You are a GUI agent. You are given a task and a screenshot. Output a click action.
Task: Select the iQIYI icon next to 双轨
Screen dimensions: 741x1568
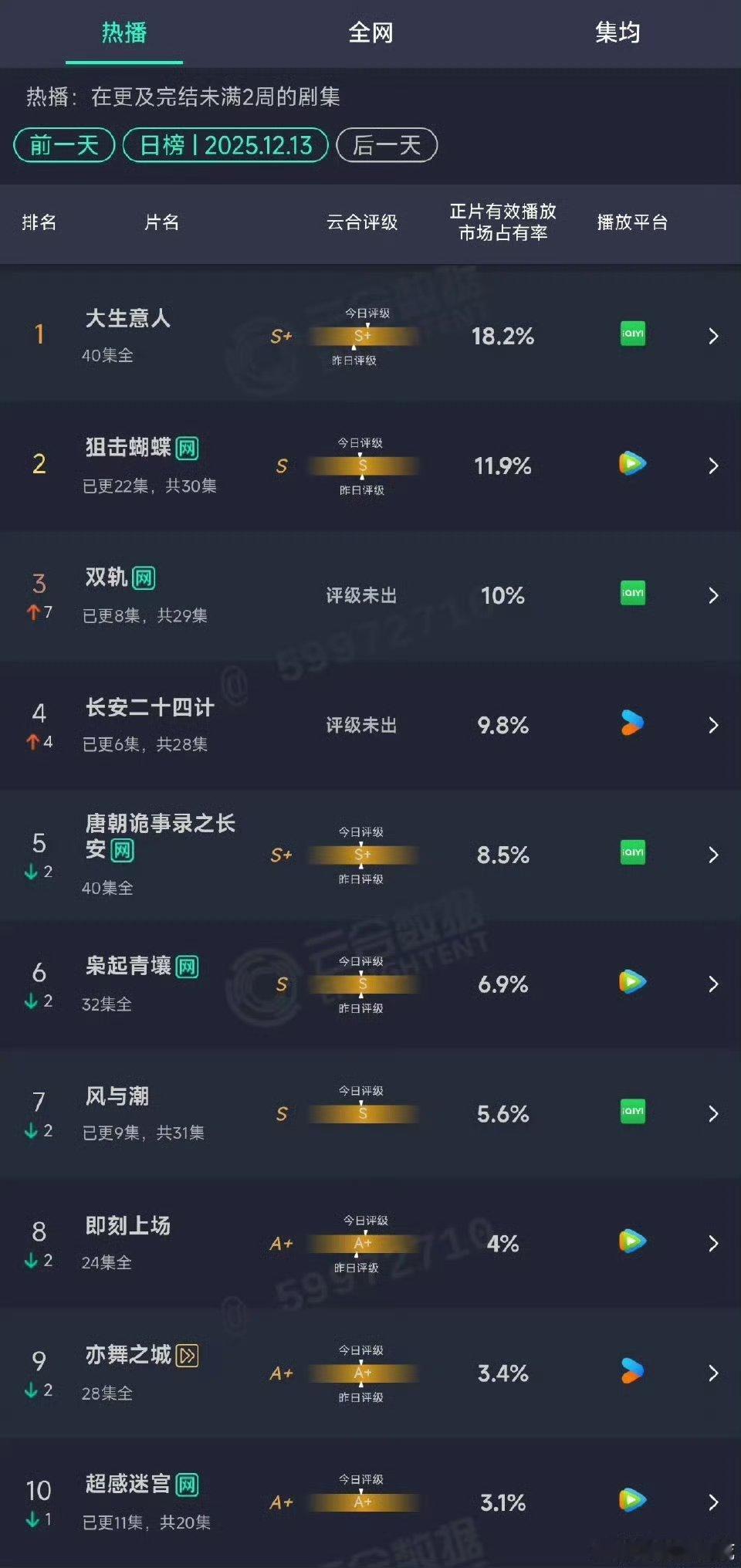point(633,595)
